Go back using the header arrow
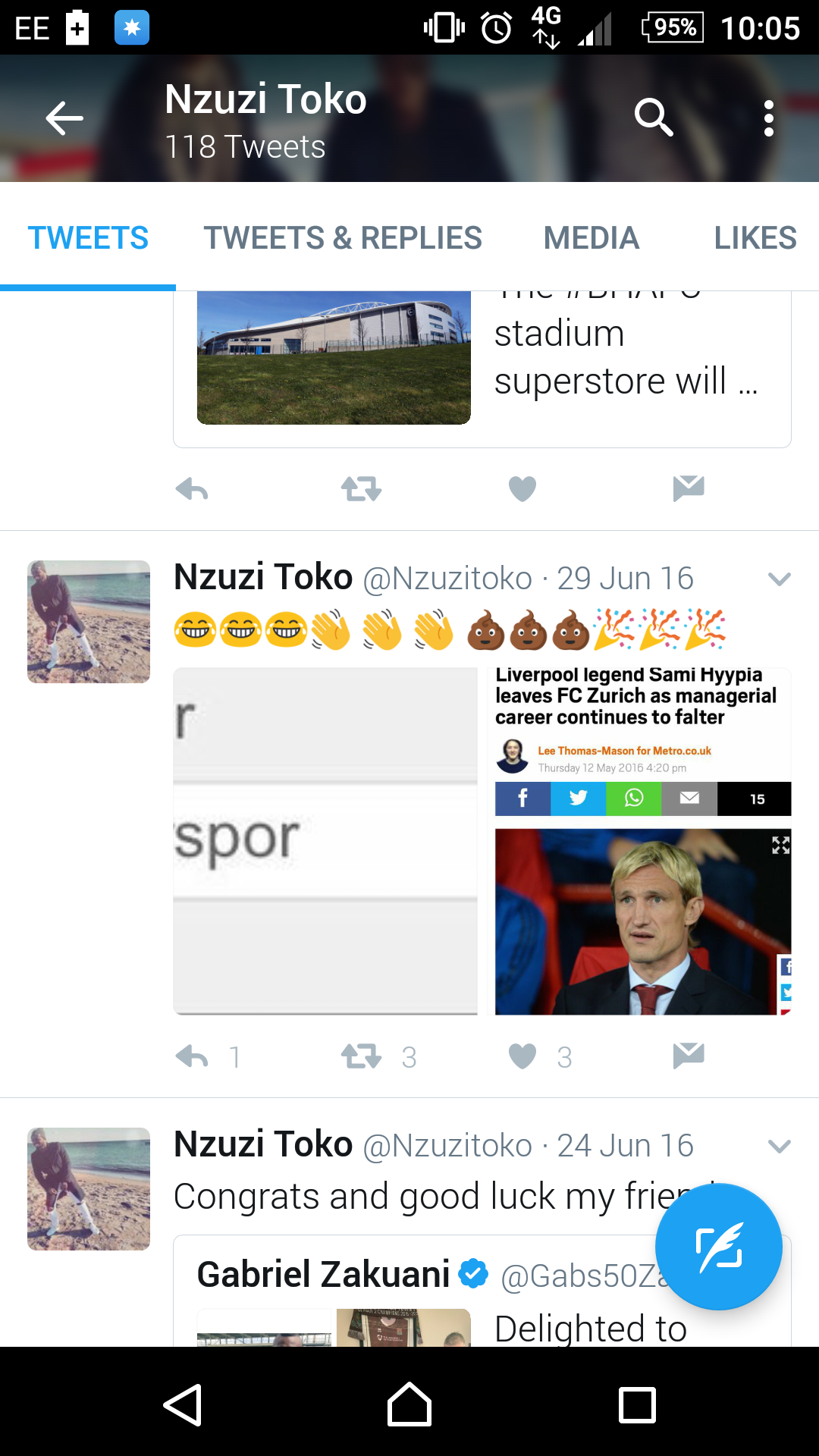The height and width of the screenshot is (1456, 819). point(64,118)
